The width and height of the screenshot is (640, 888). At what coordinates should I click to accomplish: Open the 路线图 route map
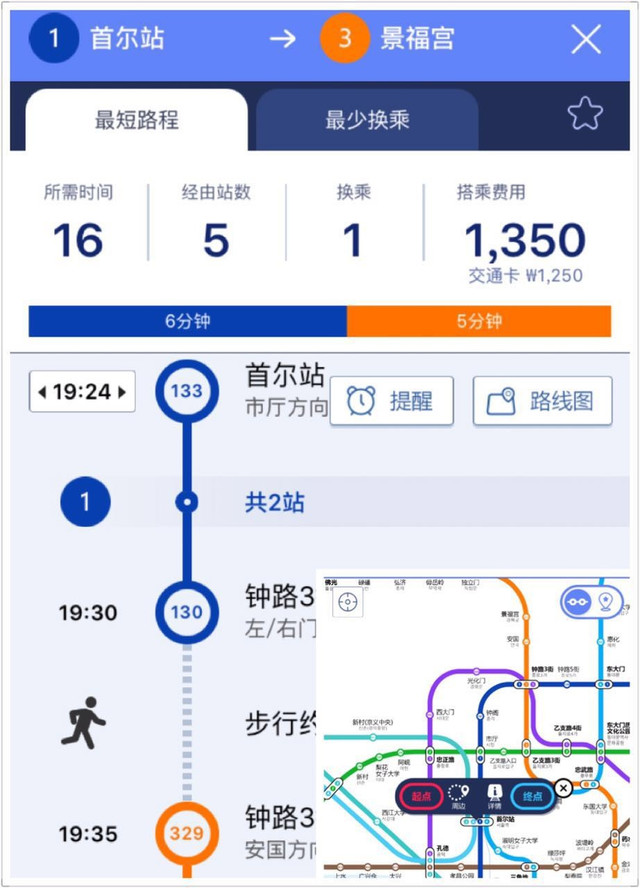[541, 401]
